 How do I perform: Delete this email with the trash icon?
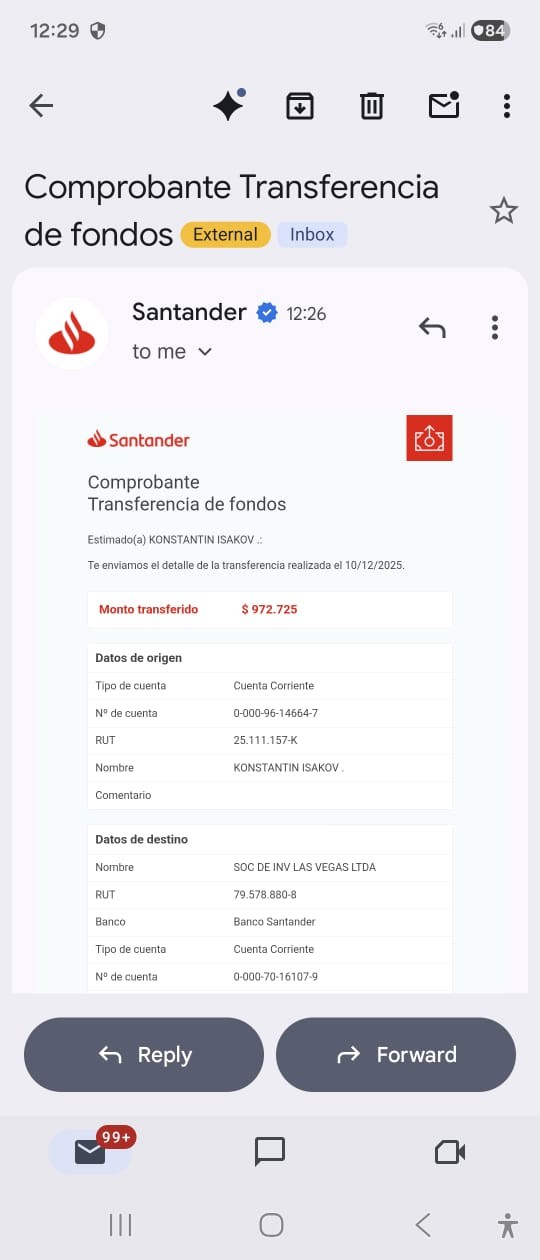372,105
